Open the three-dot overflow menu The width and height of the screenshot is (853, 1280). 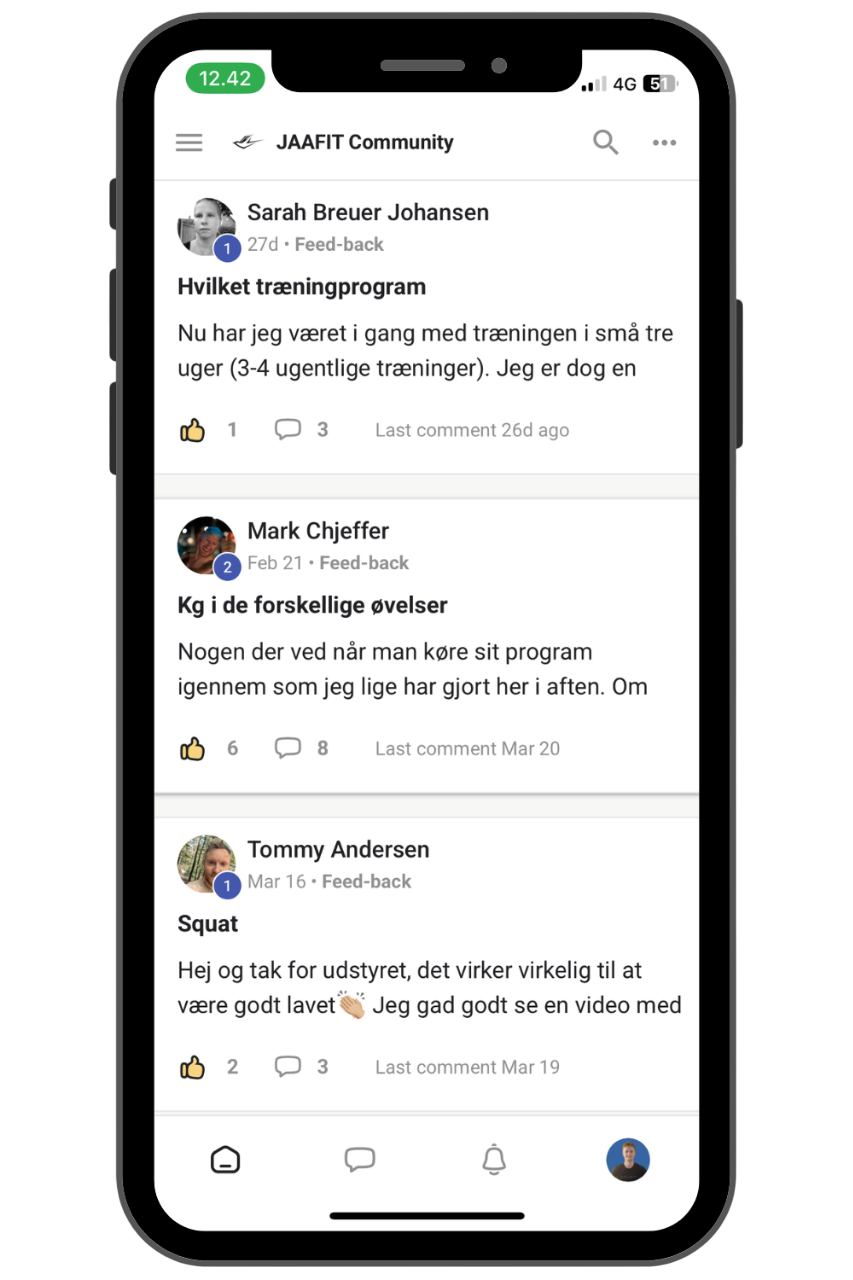click(664, 143)
